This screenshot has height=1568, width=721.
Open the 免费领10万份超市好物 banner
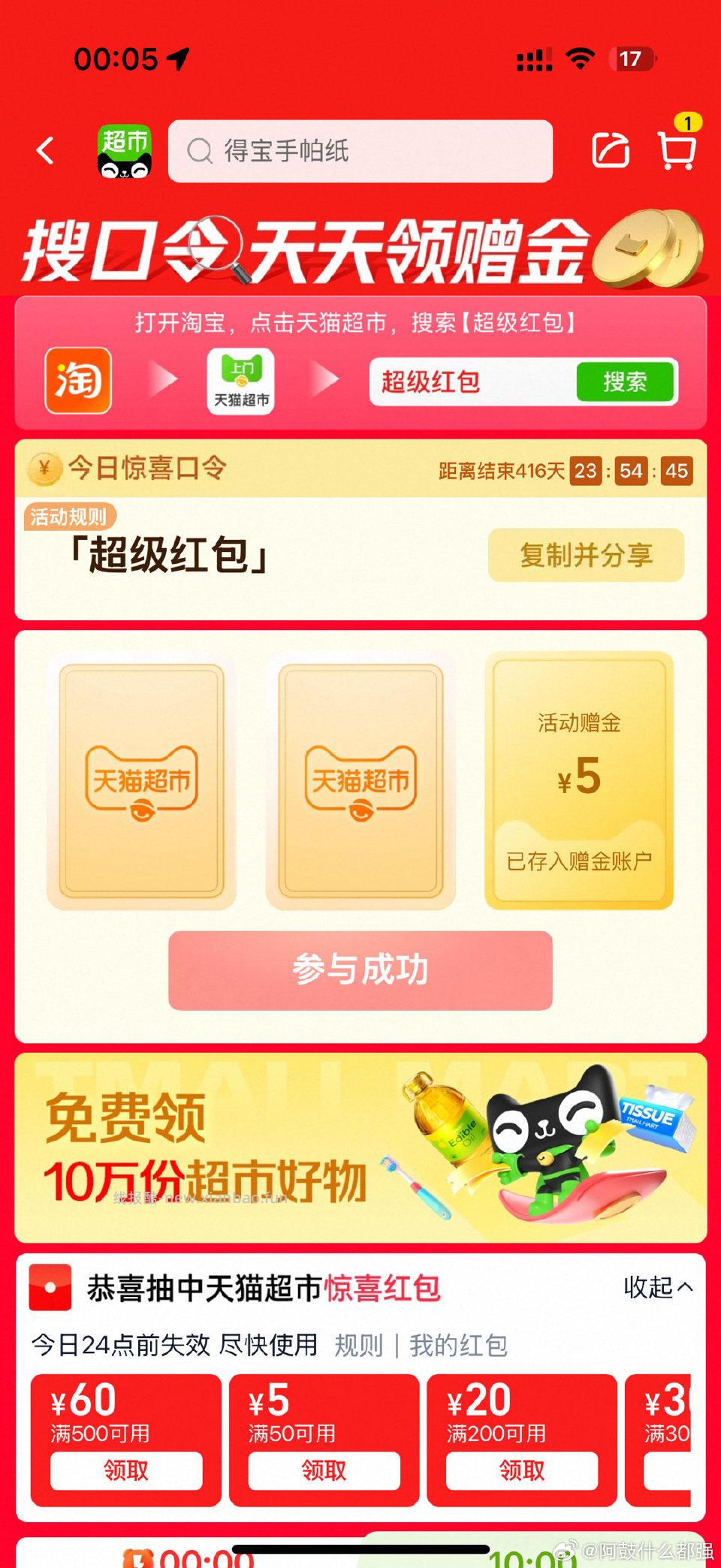pos(360,1147)
